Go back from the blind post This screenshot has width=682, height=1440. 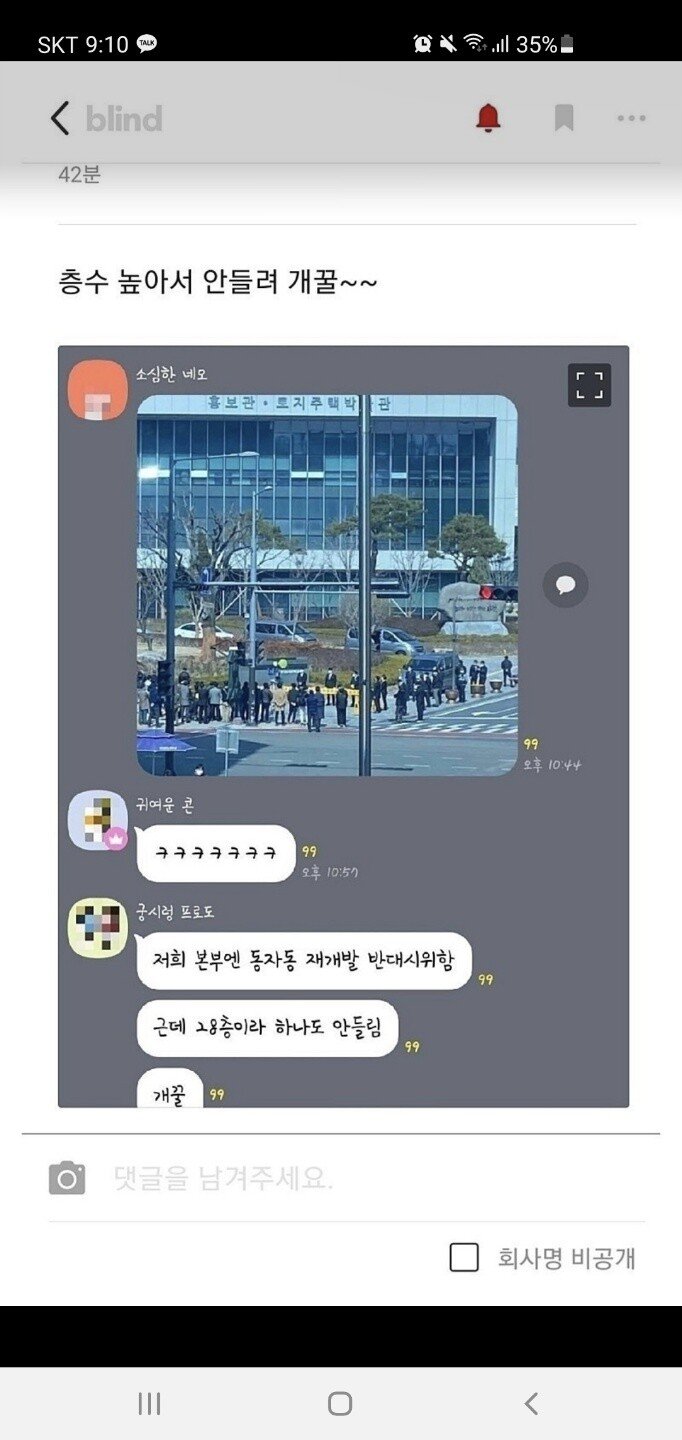[x=60, y=118]
